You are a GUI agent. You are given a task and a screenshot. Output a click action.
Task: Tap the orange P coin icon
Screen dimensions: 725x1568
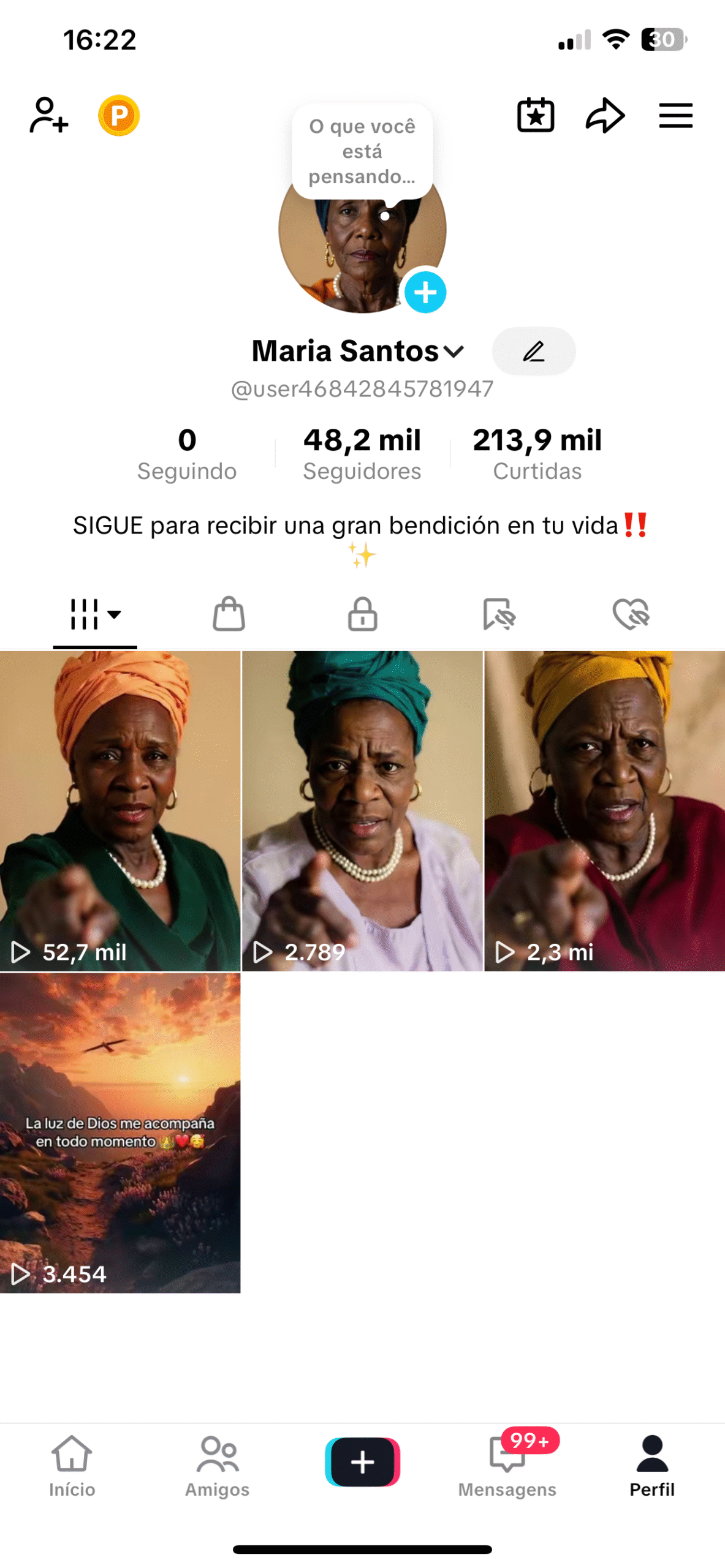pyautogui.click(x=119, y=115)
